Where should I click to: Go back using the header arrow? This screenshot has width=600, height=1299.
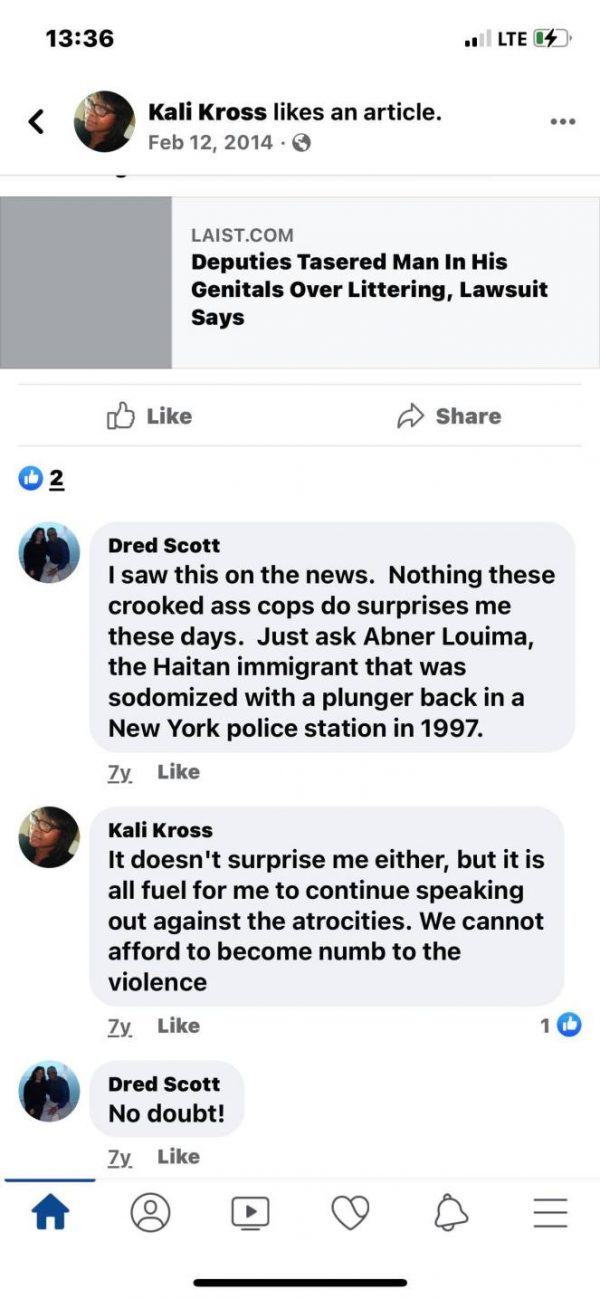(36, 122)
